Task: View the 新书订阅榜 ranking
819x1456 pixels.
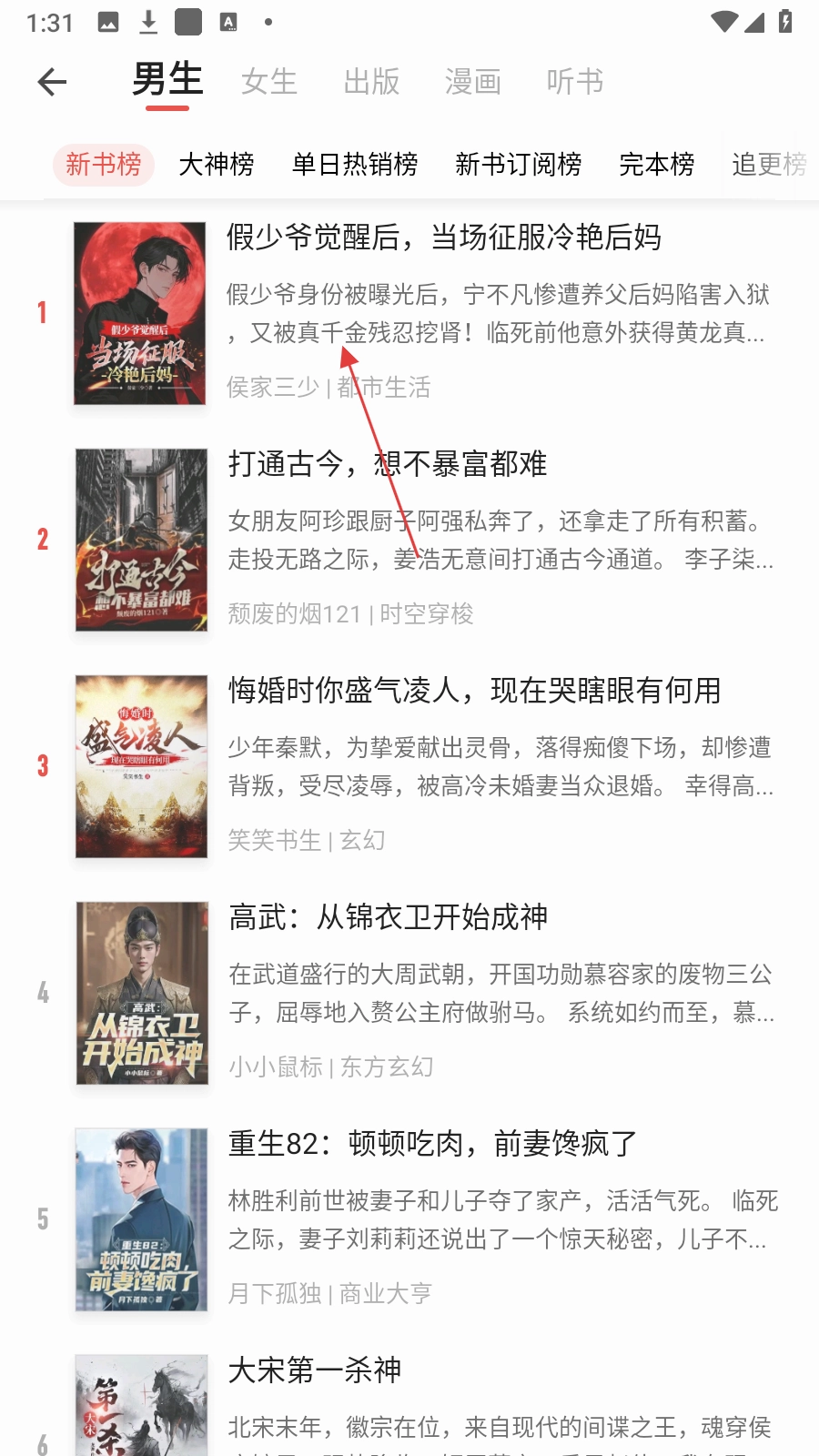Action: coord(519,165)
